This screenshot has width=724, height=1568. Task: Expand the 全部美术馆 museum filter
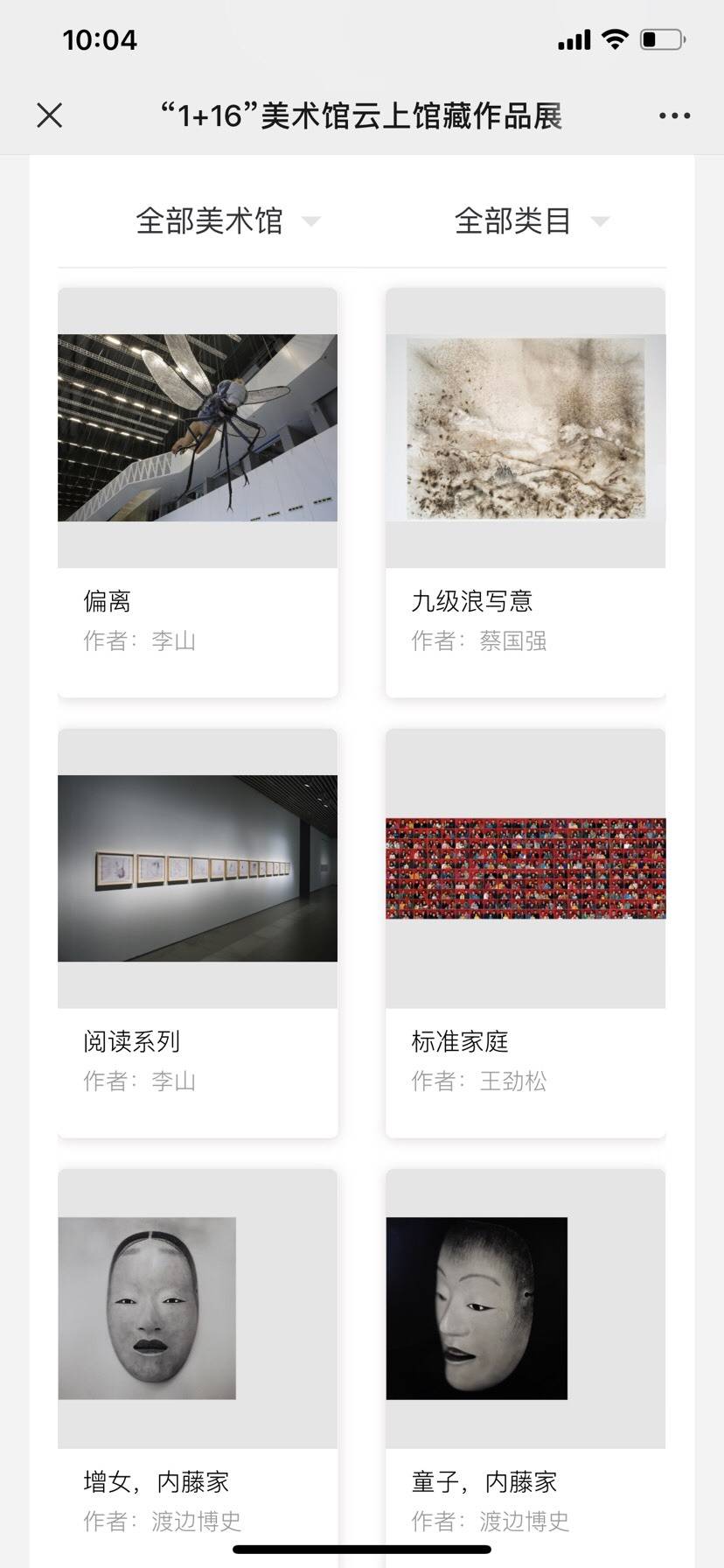click(227, 220)
